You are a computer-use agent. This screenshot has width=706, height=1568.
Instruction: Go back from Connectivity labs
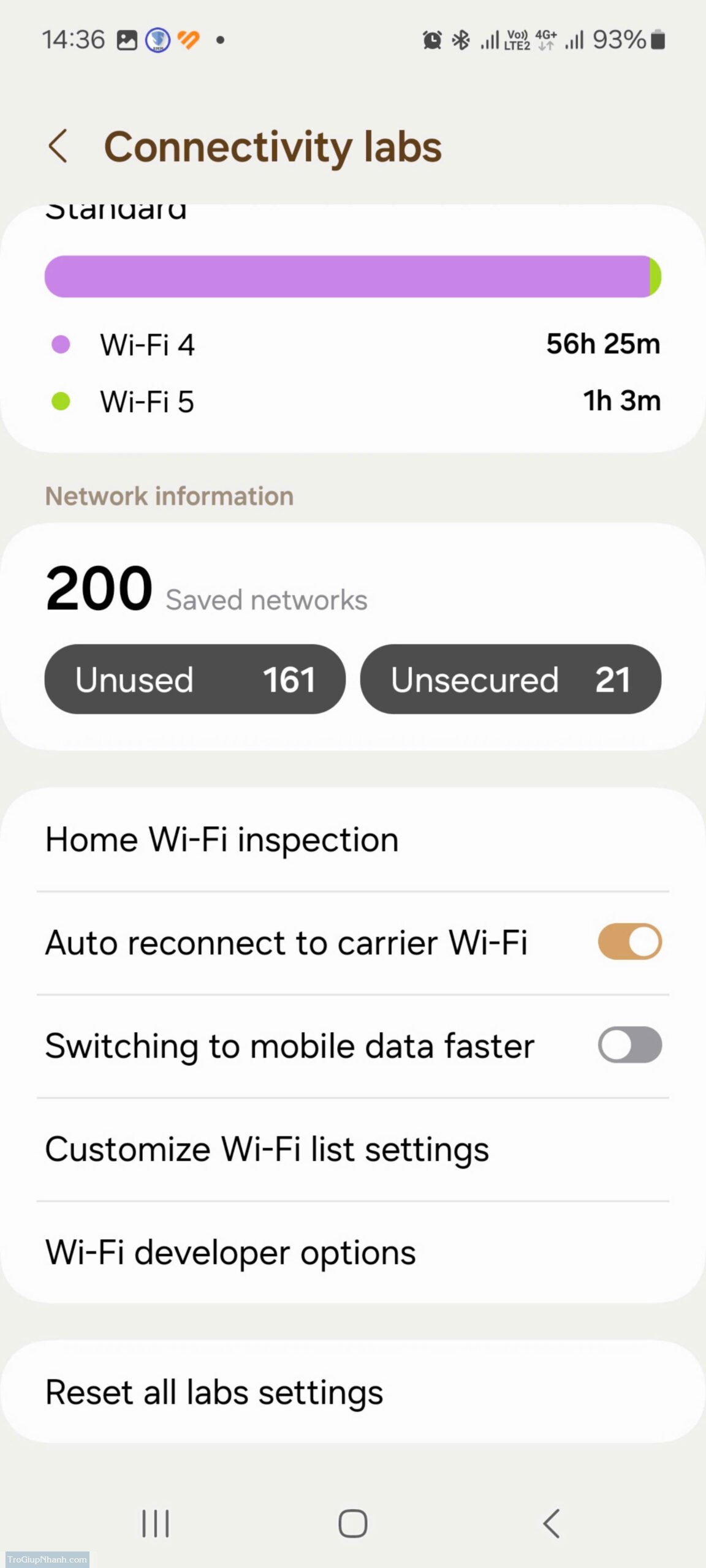point(58,146)
